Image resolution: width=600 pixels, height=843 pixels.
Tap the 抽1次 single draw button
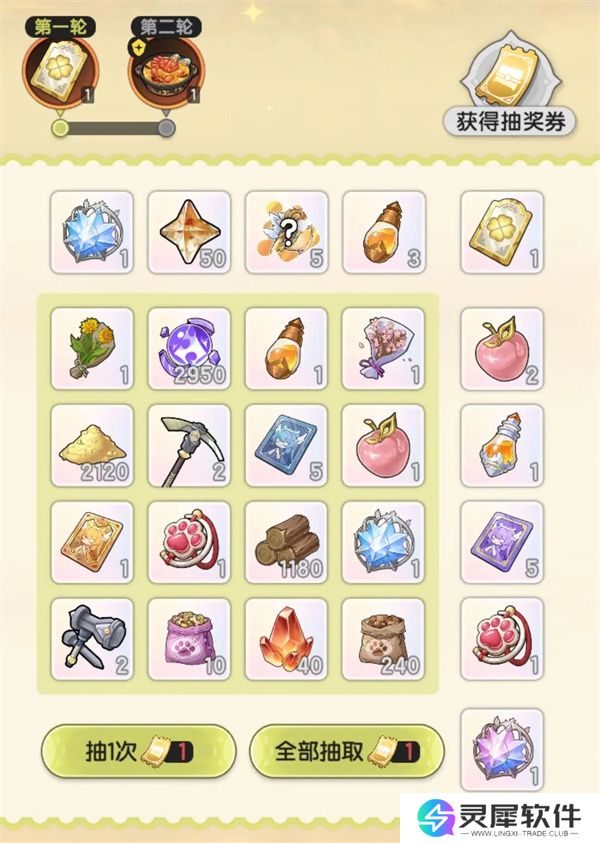[x=137, y=751]
